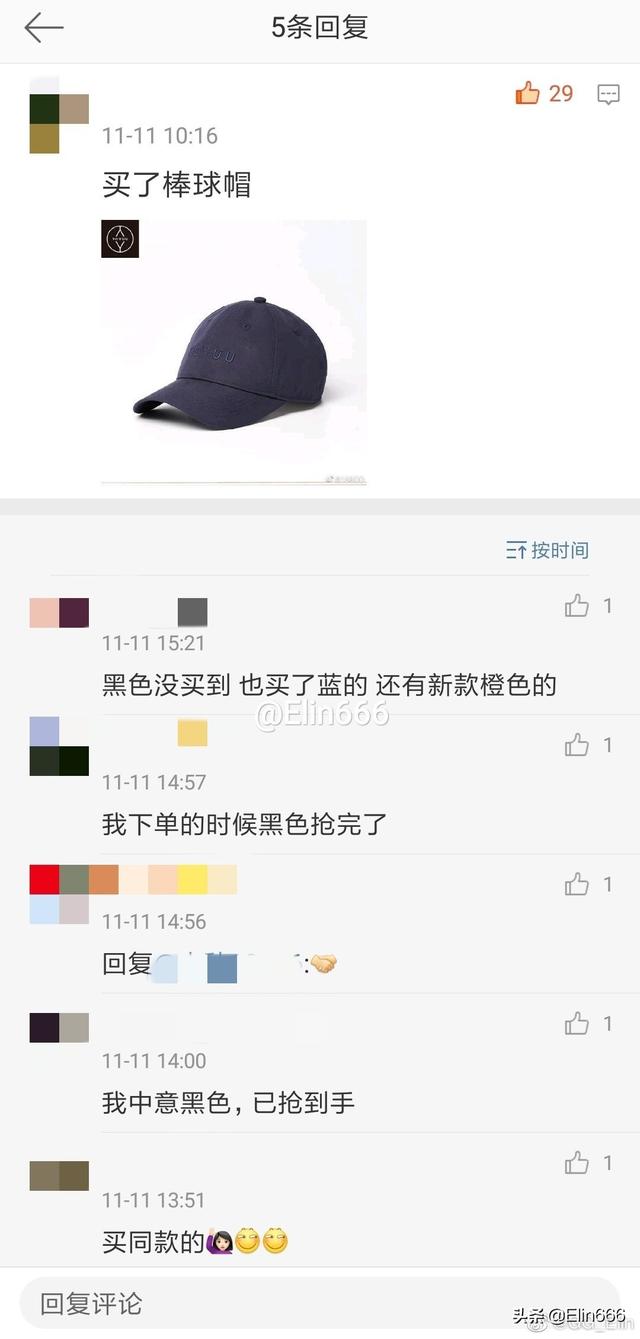The width and height of the screenshot is (640, 1339).
Task: Like the reply 我中意黑色，已抢到手
Action: [x=577, y=1023]
